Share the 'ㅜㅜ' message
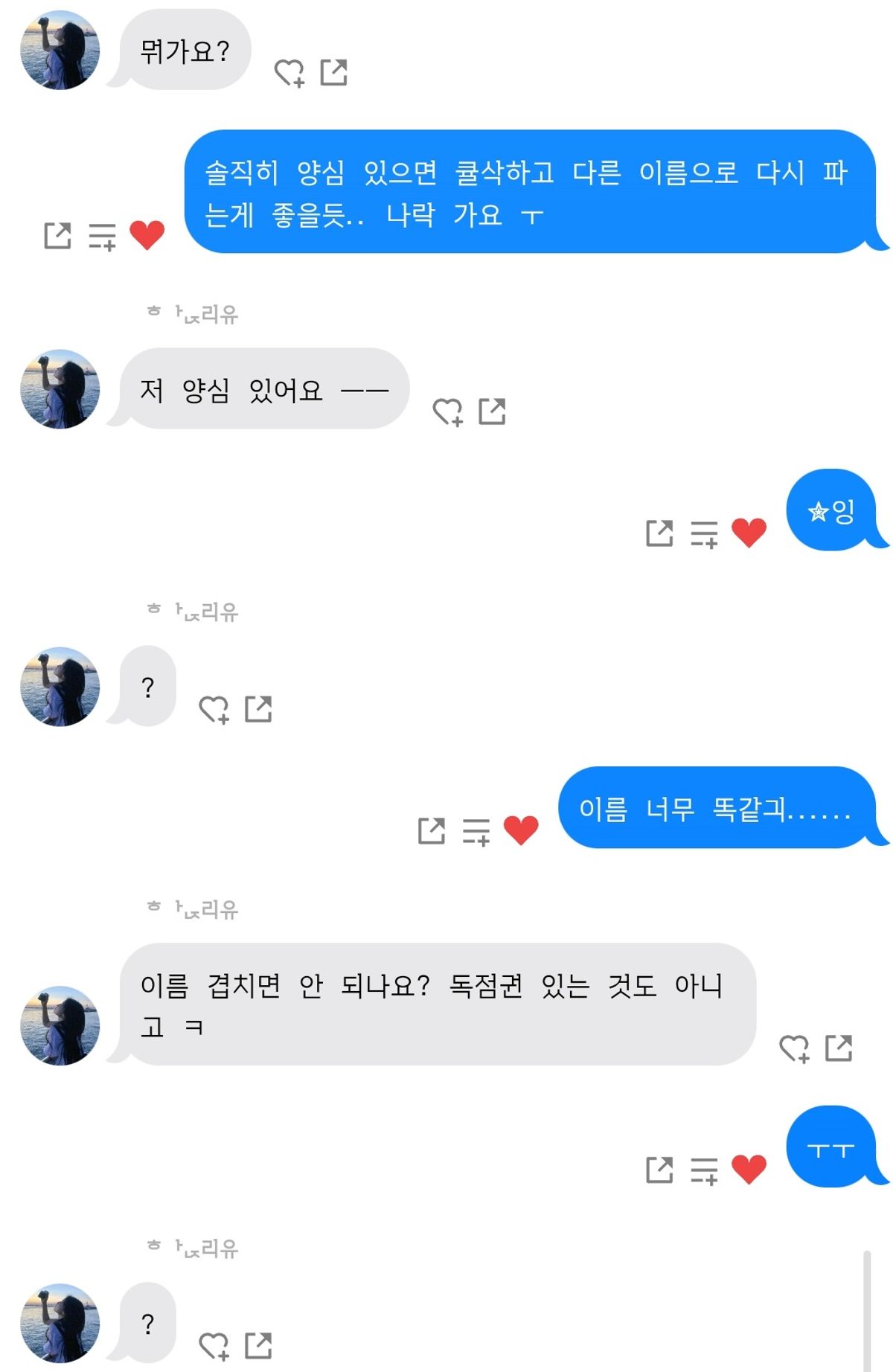 pyautogui.click(x=659, y=1170)
